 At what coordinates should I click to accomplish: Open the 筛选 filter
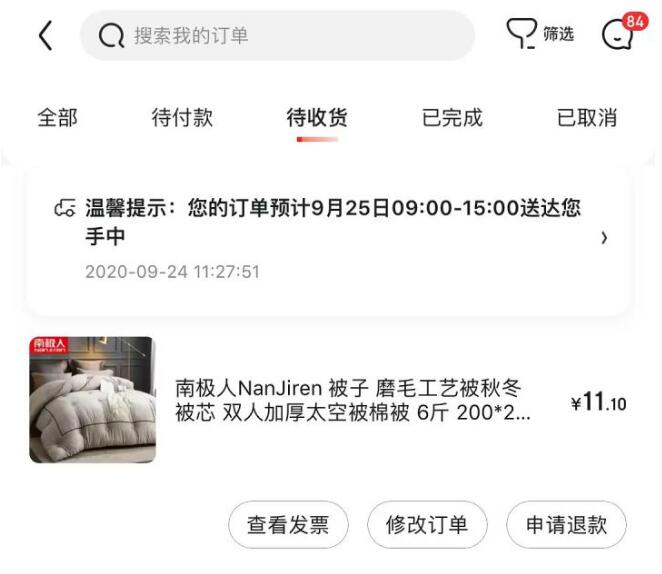click(541, 35)
